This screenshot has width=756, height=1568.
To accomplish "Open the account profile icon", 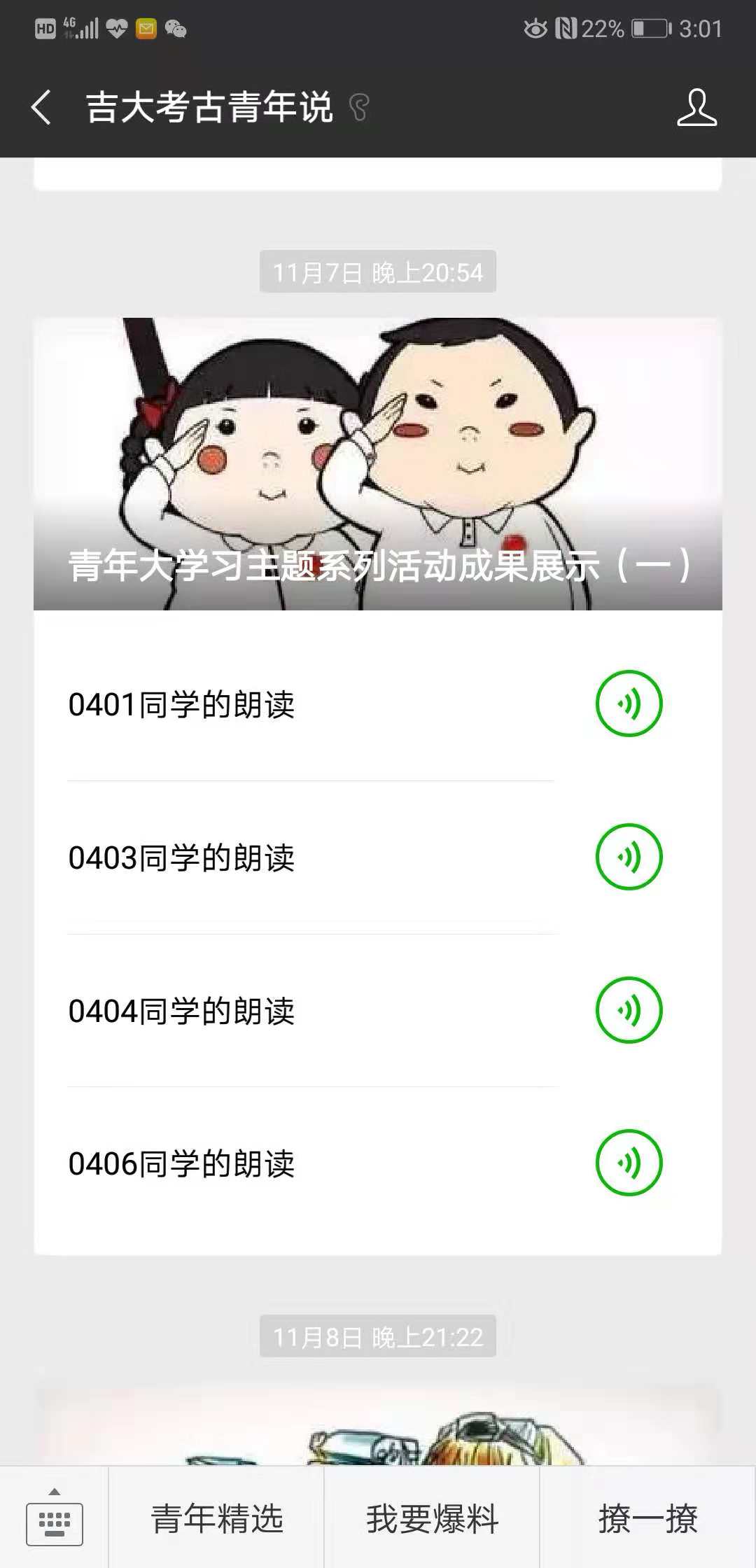I will pos(696,108).
